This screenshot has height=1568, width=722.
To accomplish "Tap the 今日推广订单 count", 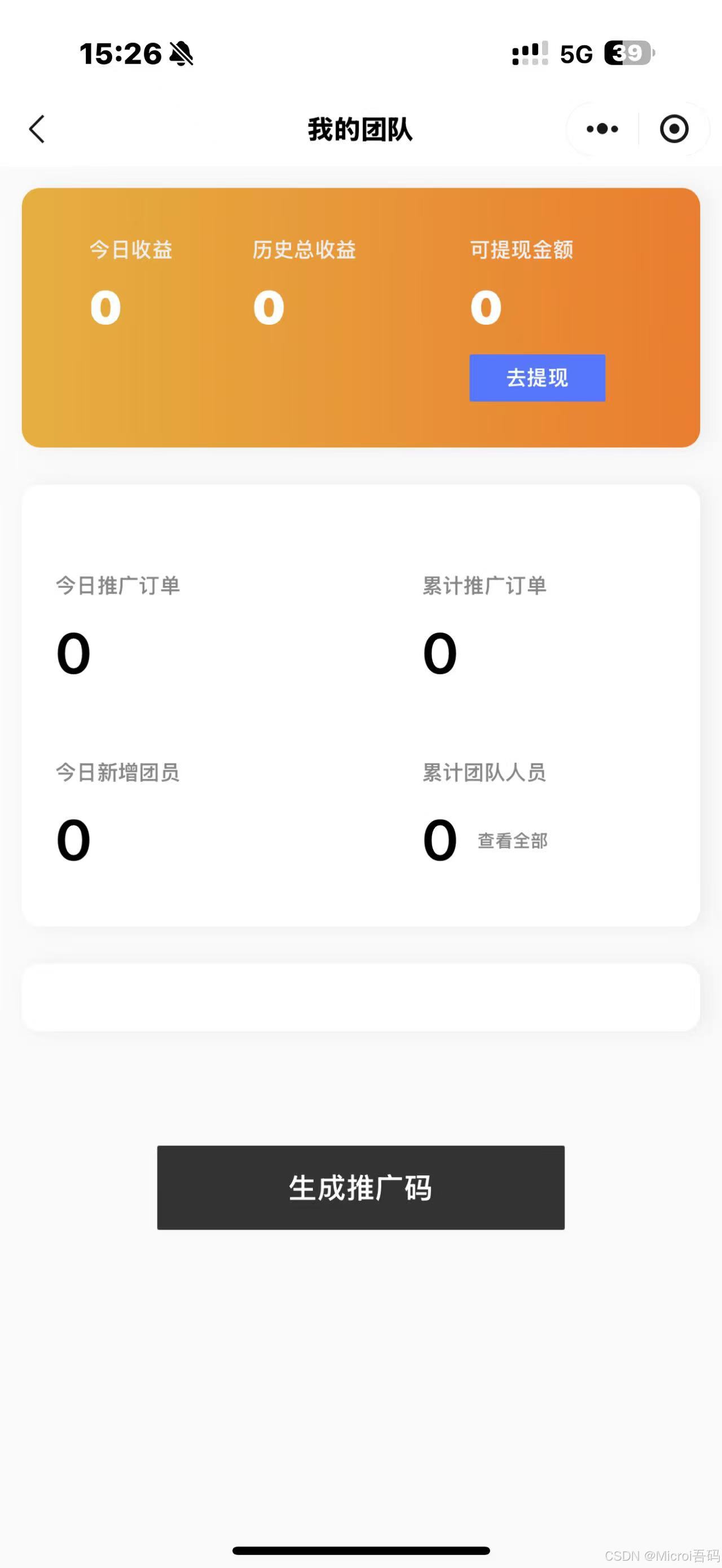I will (72, 652).
